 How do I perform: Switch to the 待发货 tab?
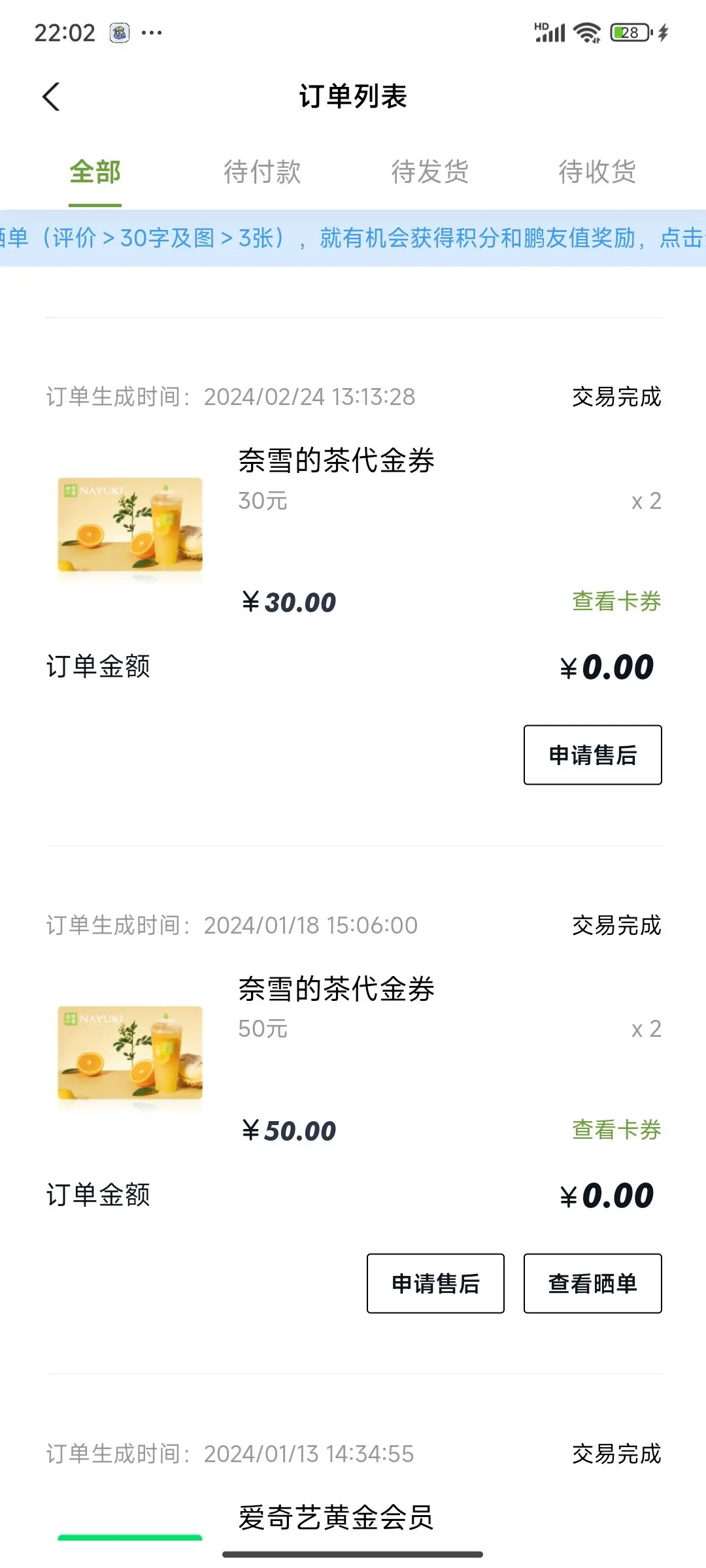coord(429,172)
